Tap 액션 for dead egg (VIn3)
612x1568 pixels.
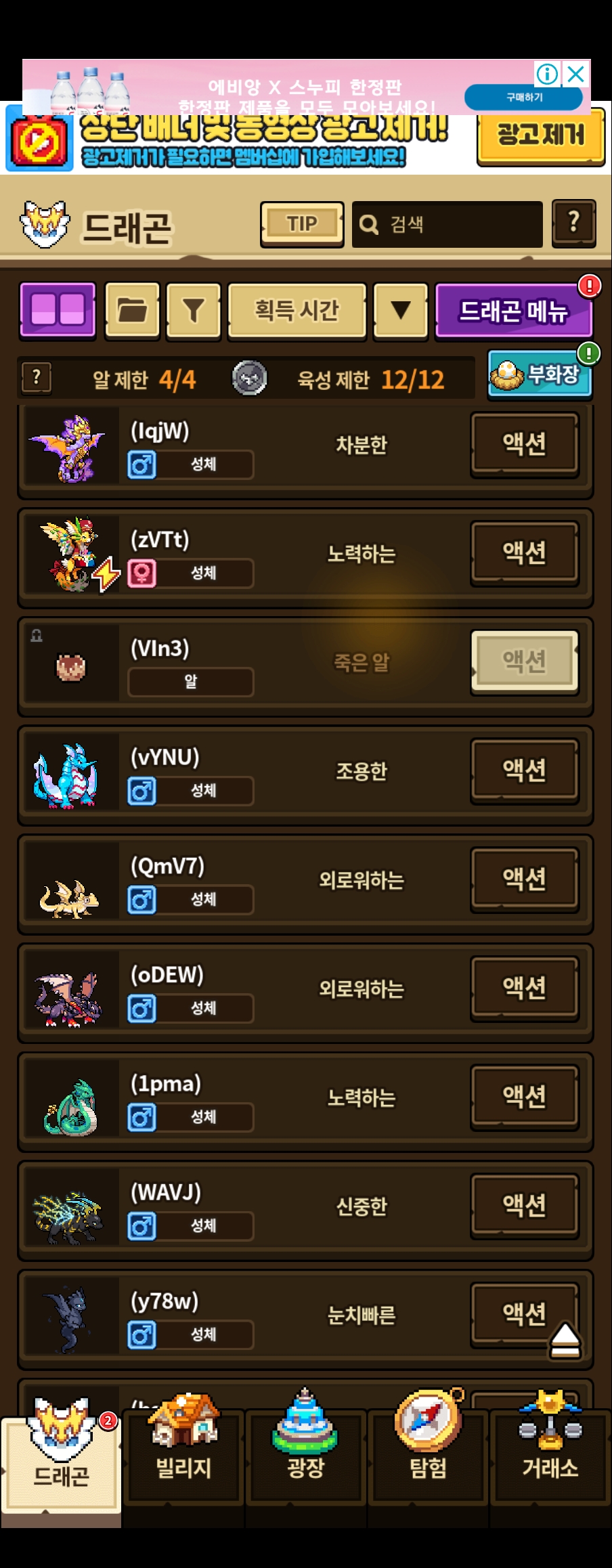[x=525, y=661]
